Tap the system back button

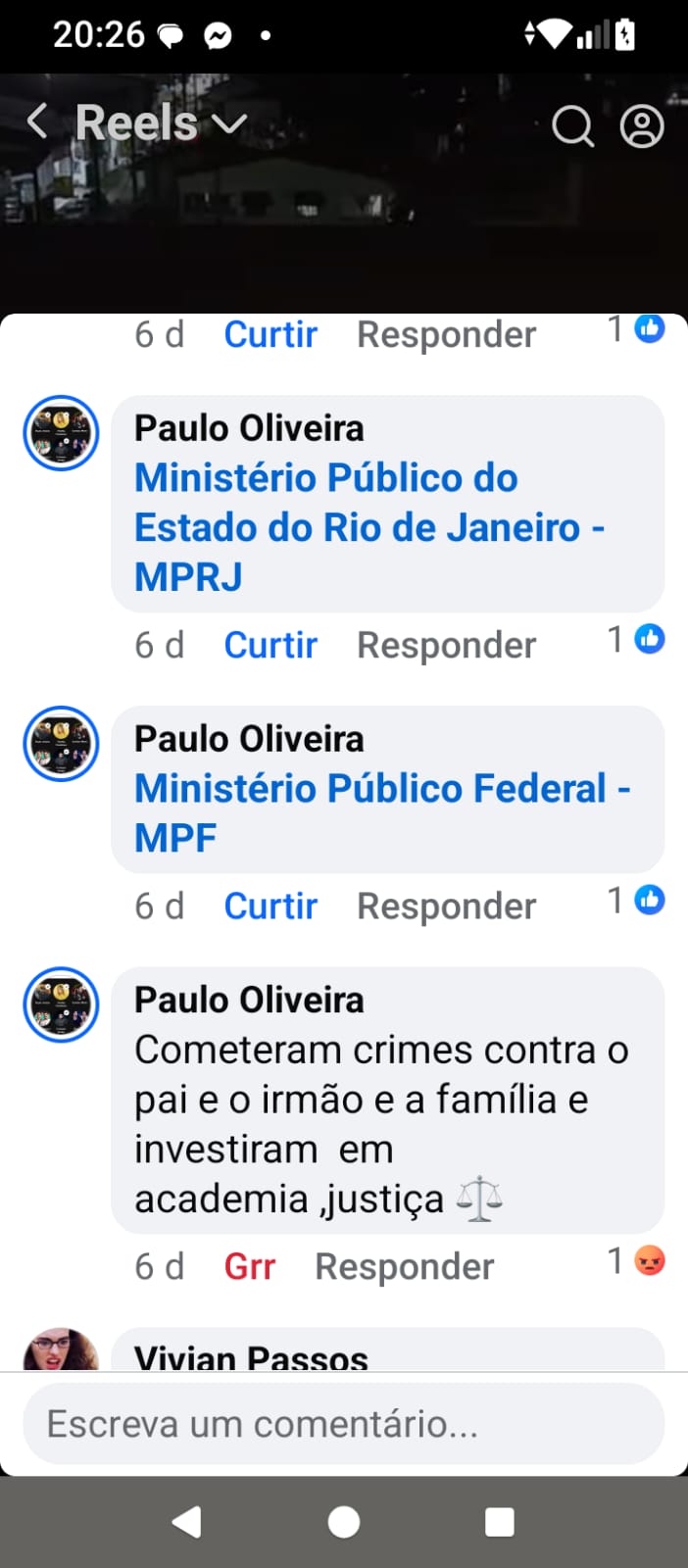187,1522
